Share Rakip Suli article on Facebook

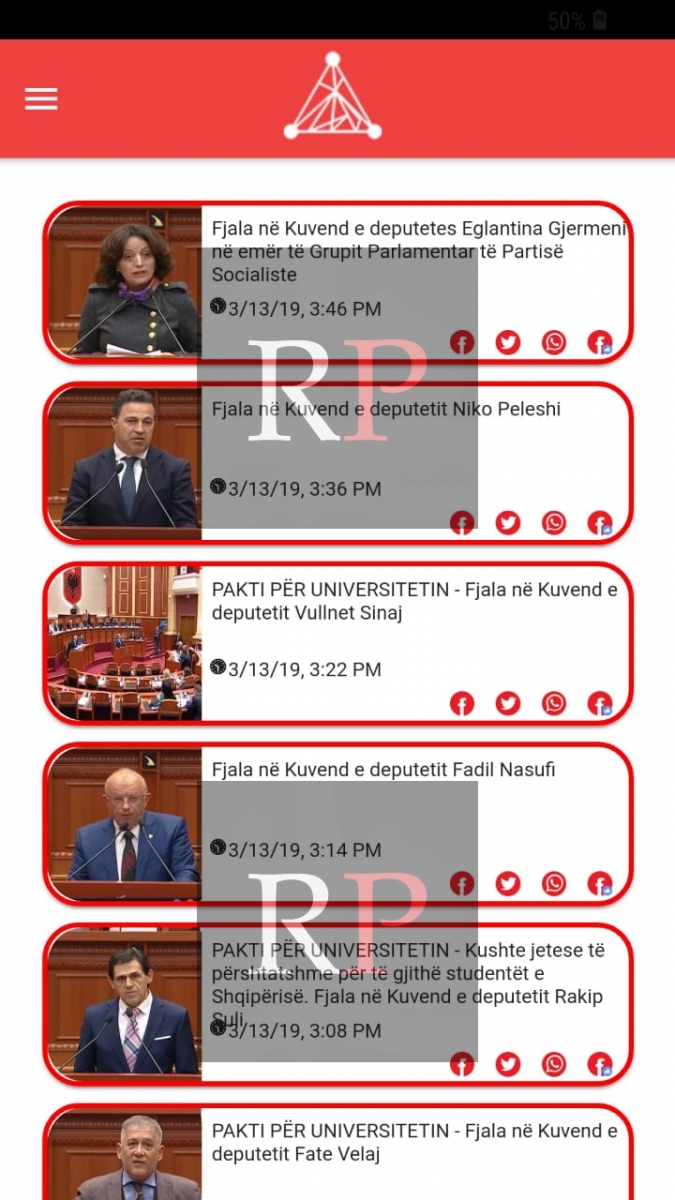[462, 1064]
